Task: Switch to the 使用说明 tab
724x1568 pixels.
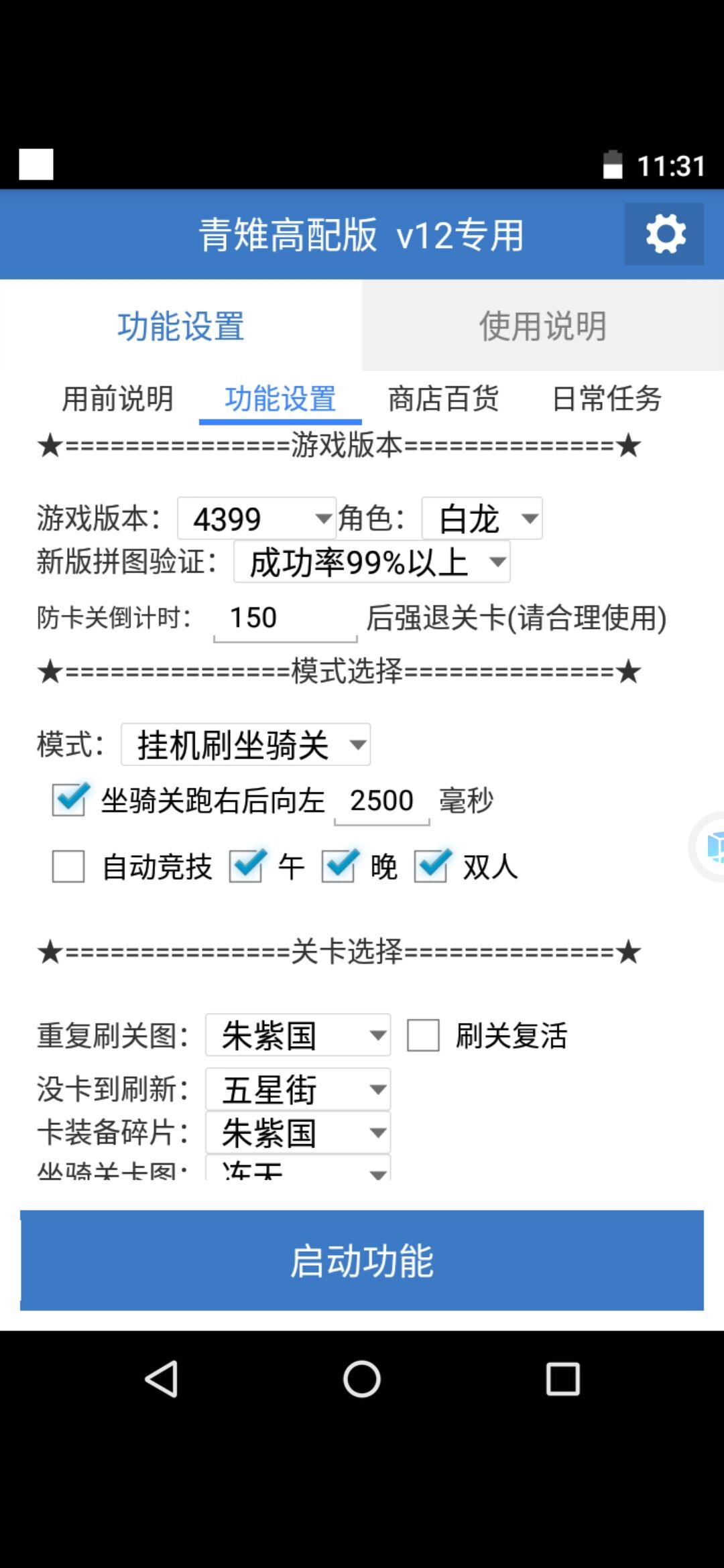Action: [542, 326]
